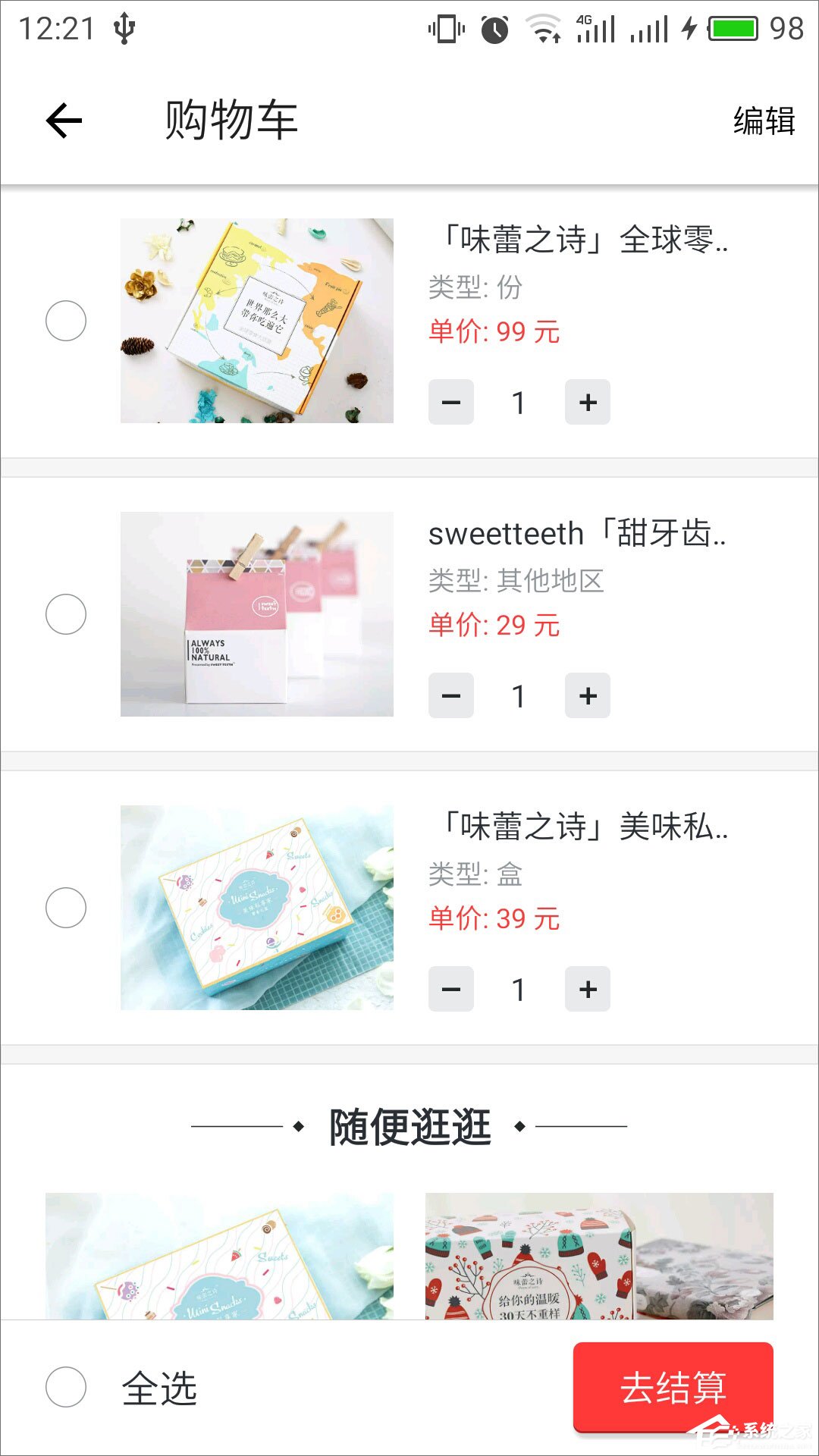Increase quantity of the sweetteeth item
The image size is (819, 1456).
[588, 695]
